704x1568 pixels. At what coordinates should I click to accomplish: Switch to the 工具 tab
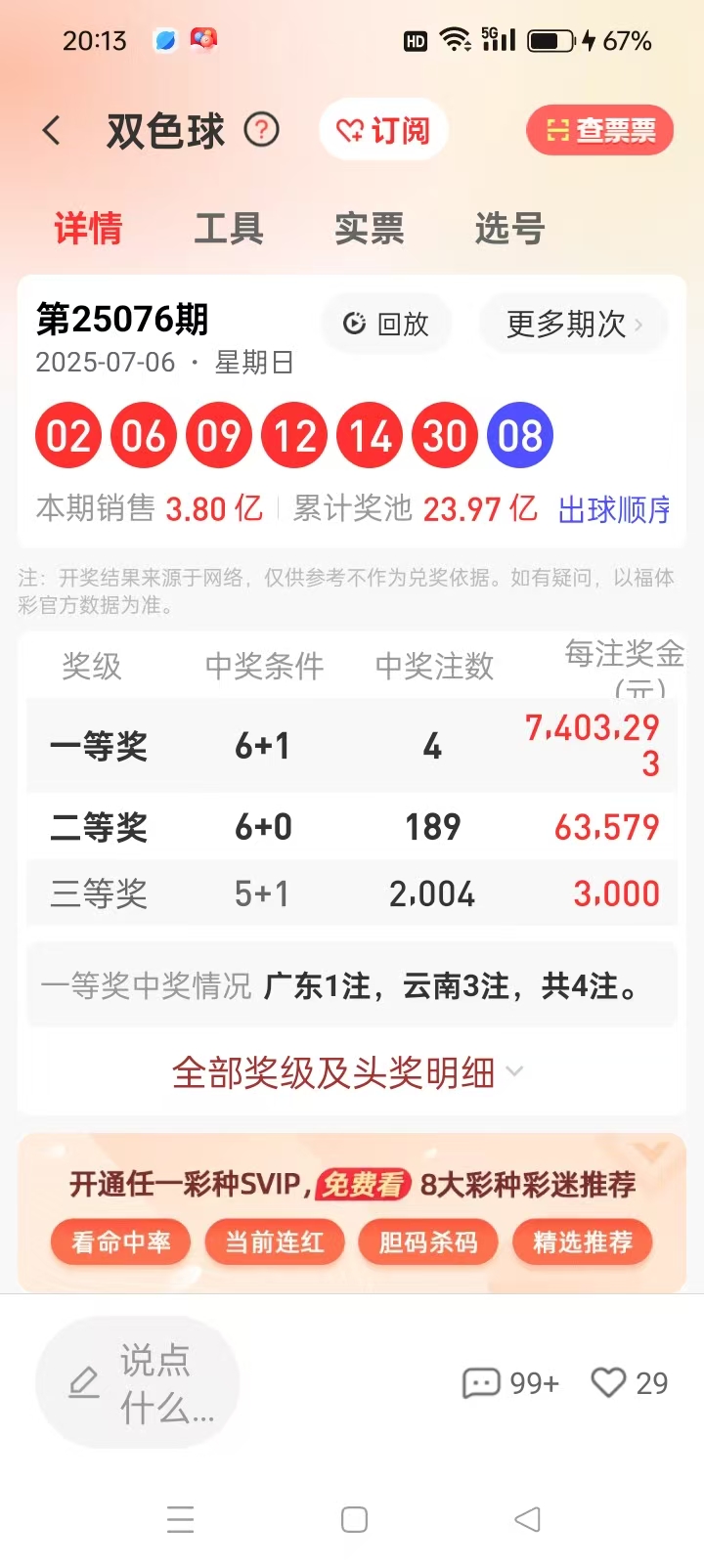229,229
